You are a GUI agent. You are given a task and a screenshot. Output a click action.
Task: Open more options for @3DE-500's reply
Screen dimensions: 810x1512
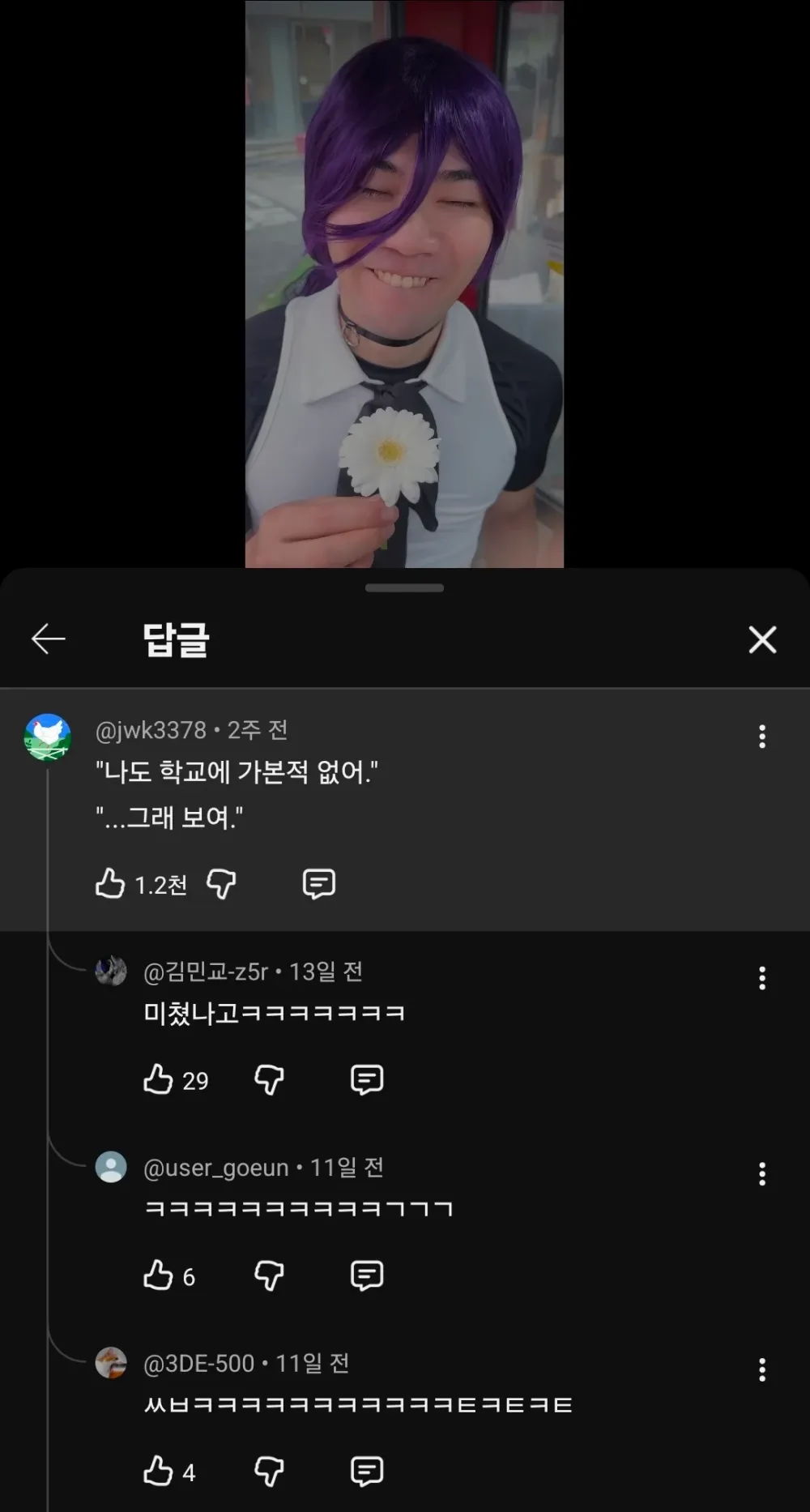762,1370
